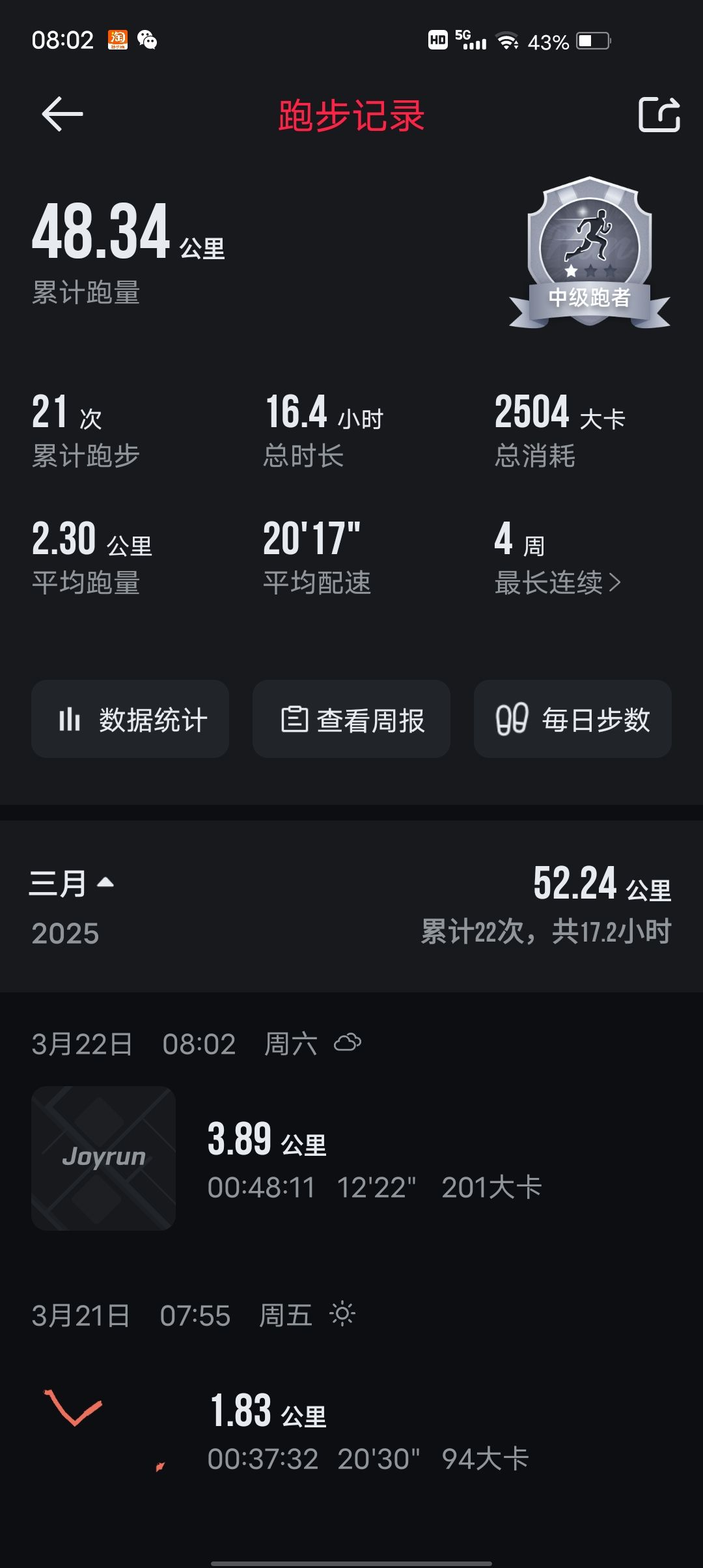Open the 中级跑者 level badge
This screenshot has width=703, height=1568.
(x=590, y=253)
